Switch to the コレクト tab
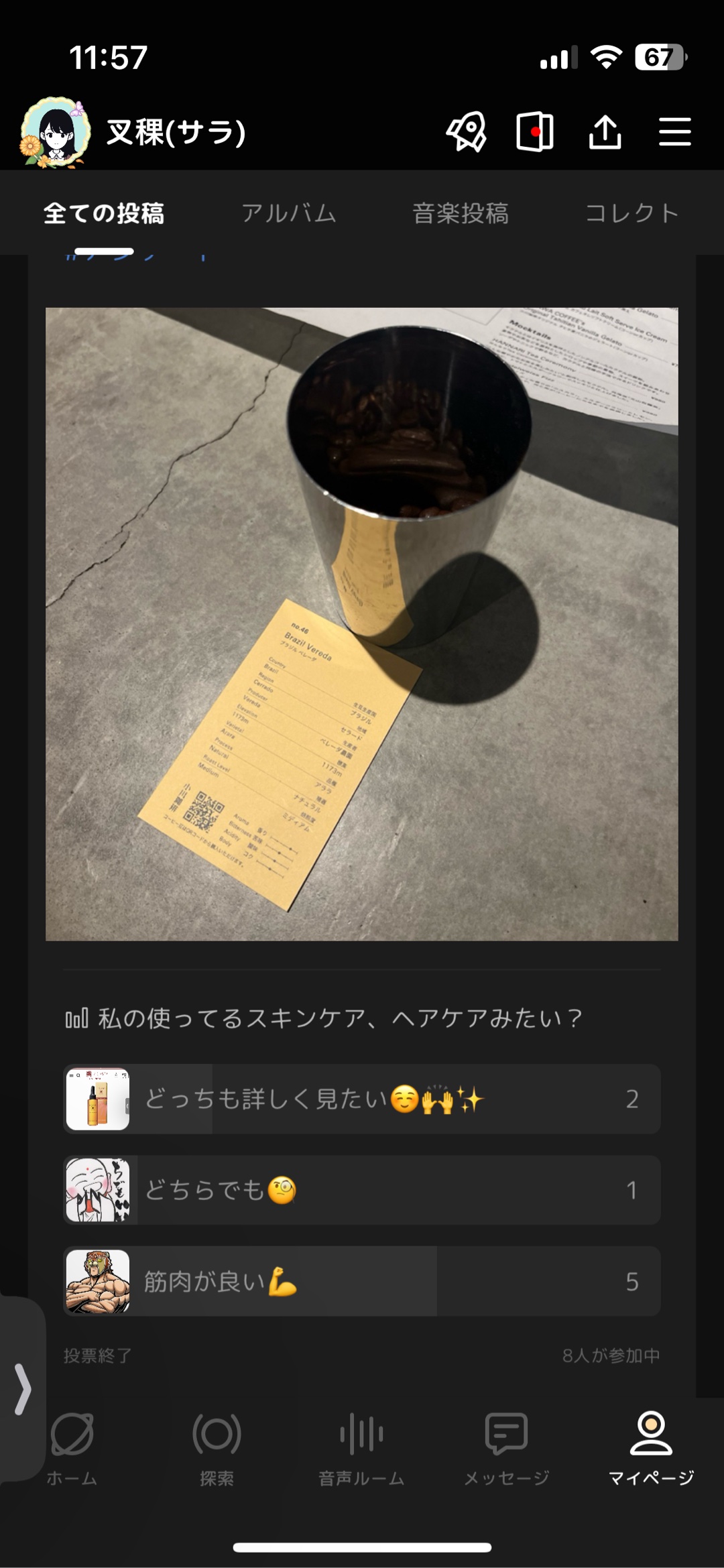This screenshot has width=724, height=1568. tap(631, 213)
